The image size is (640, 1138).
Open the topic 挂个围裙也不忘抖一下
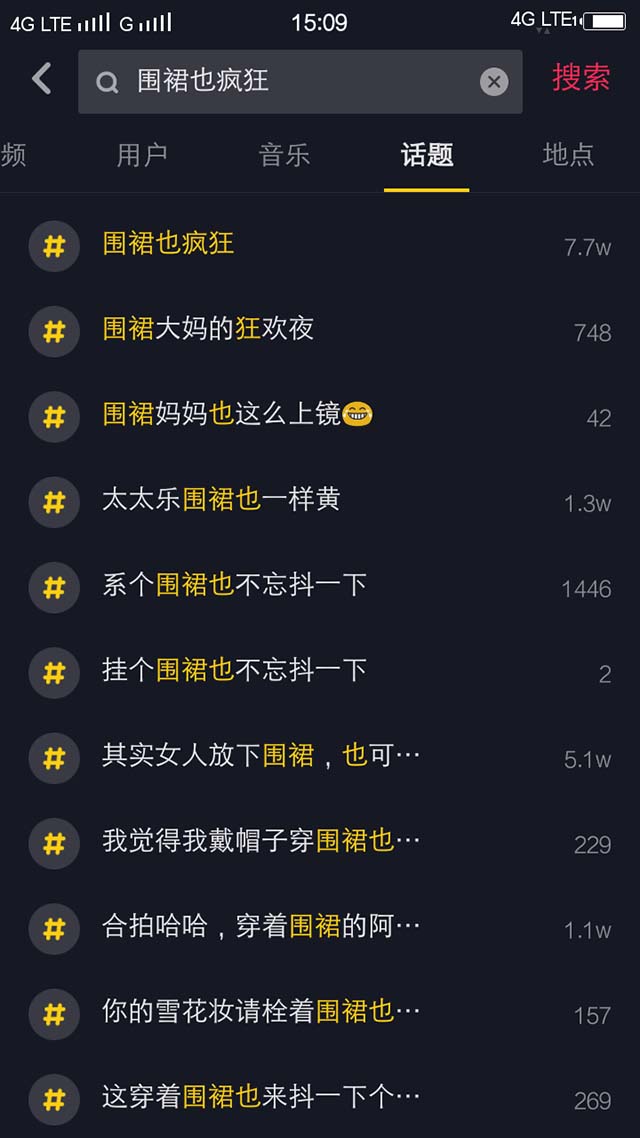[x=320, y=673]
